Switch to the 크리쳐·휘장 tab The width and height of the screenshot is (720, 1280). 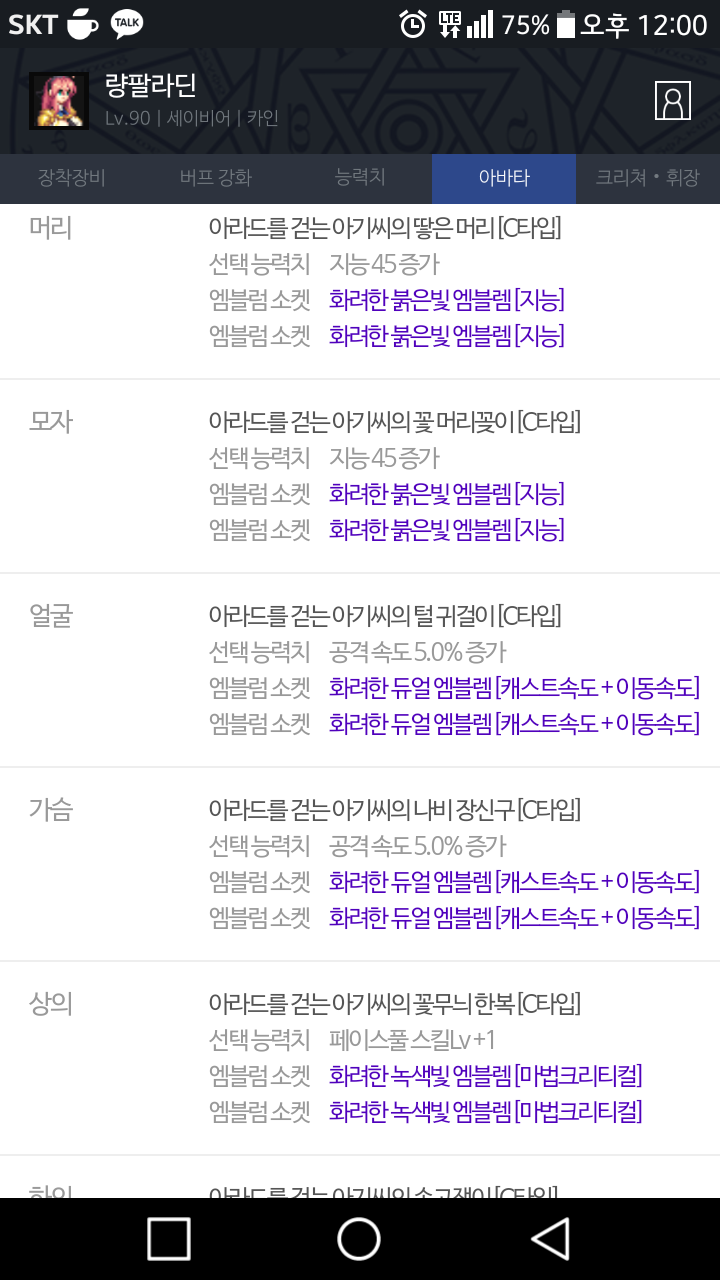tap(648, 179)
